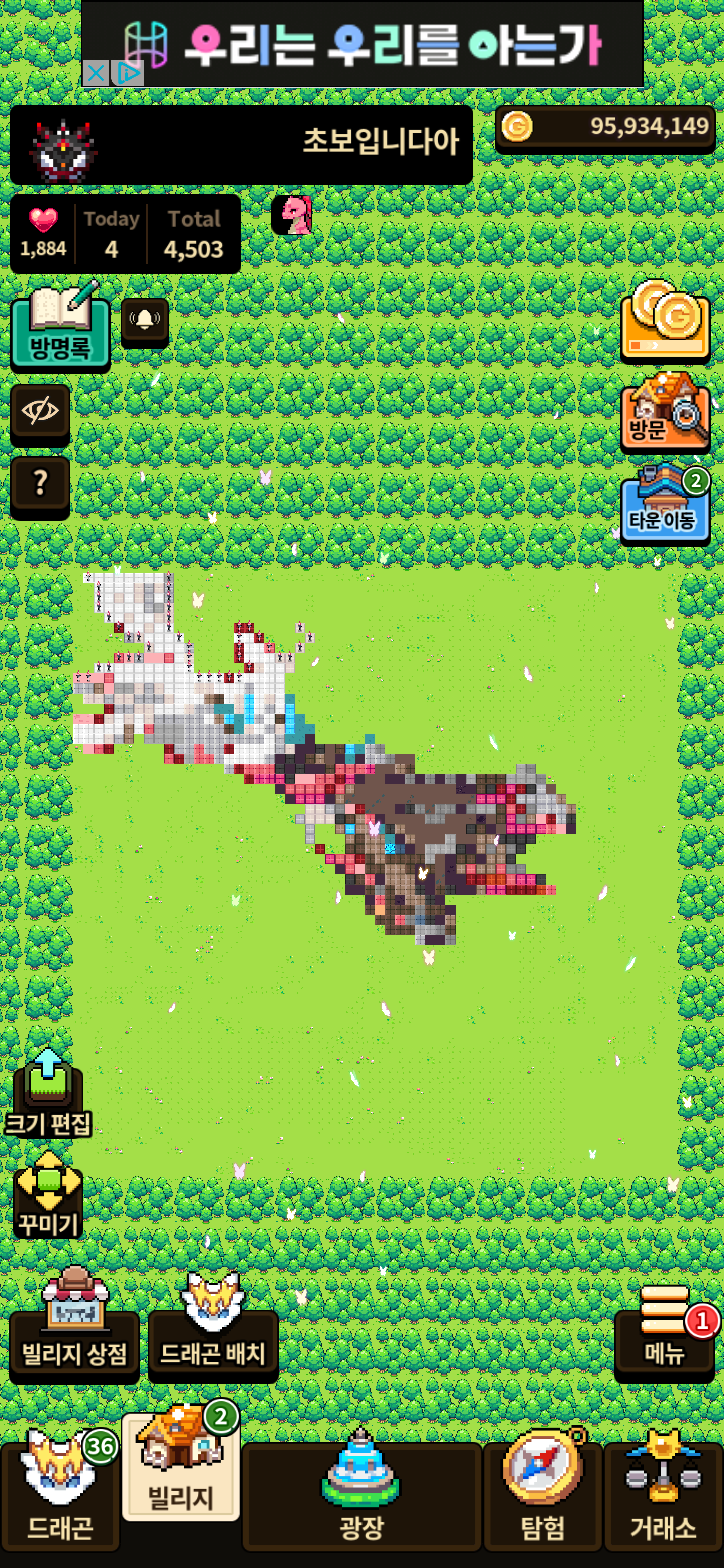Open the gold coin shop button

tap(665, 323)
